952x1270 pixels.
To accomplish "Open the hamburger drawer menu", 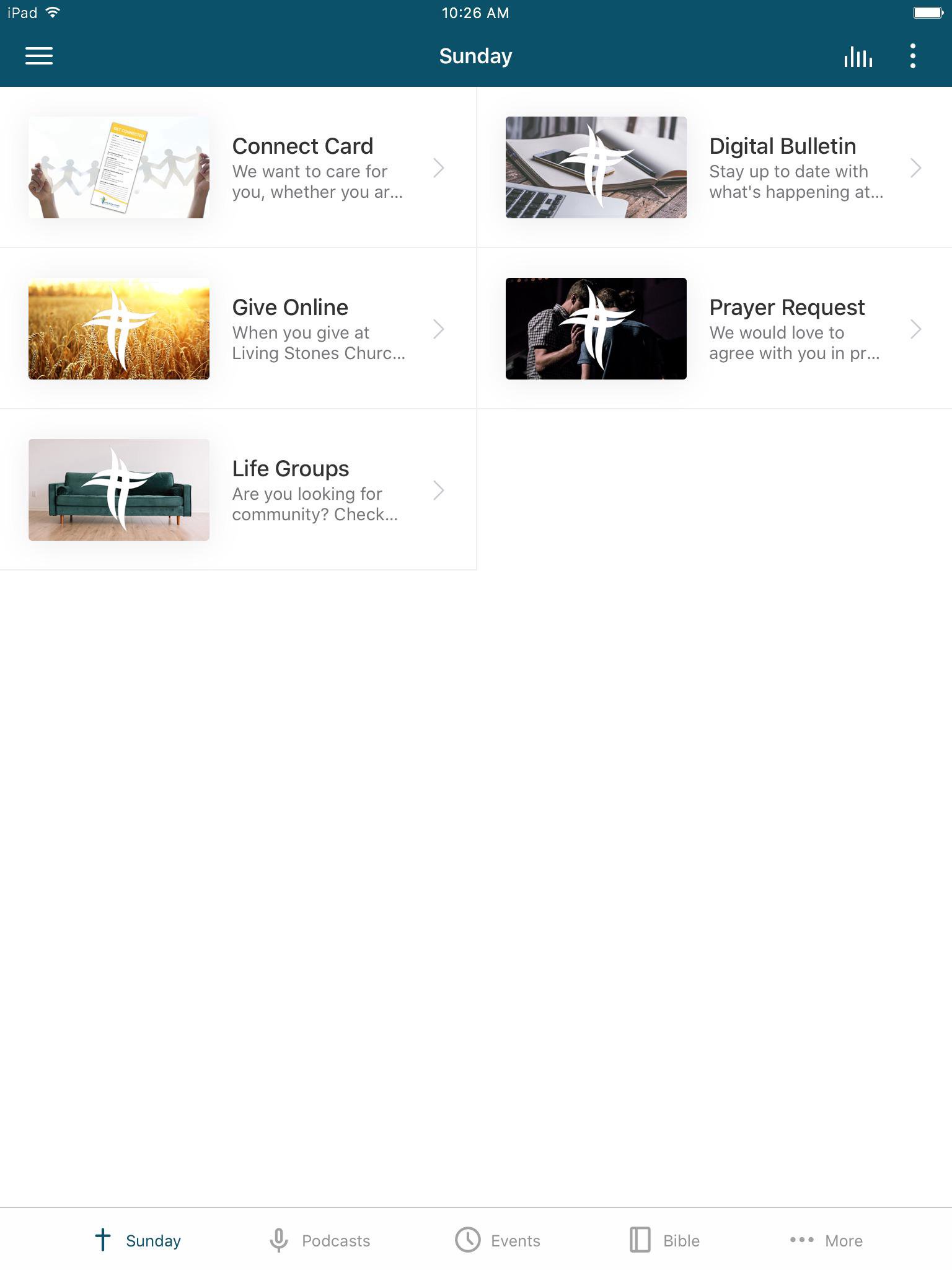I will [38, 56].
